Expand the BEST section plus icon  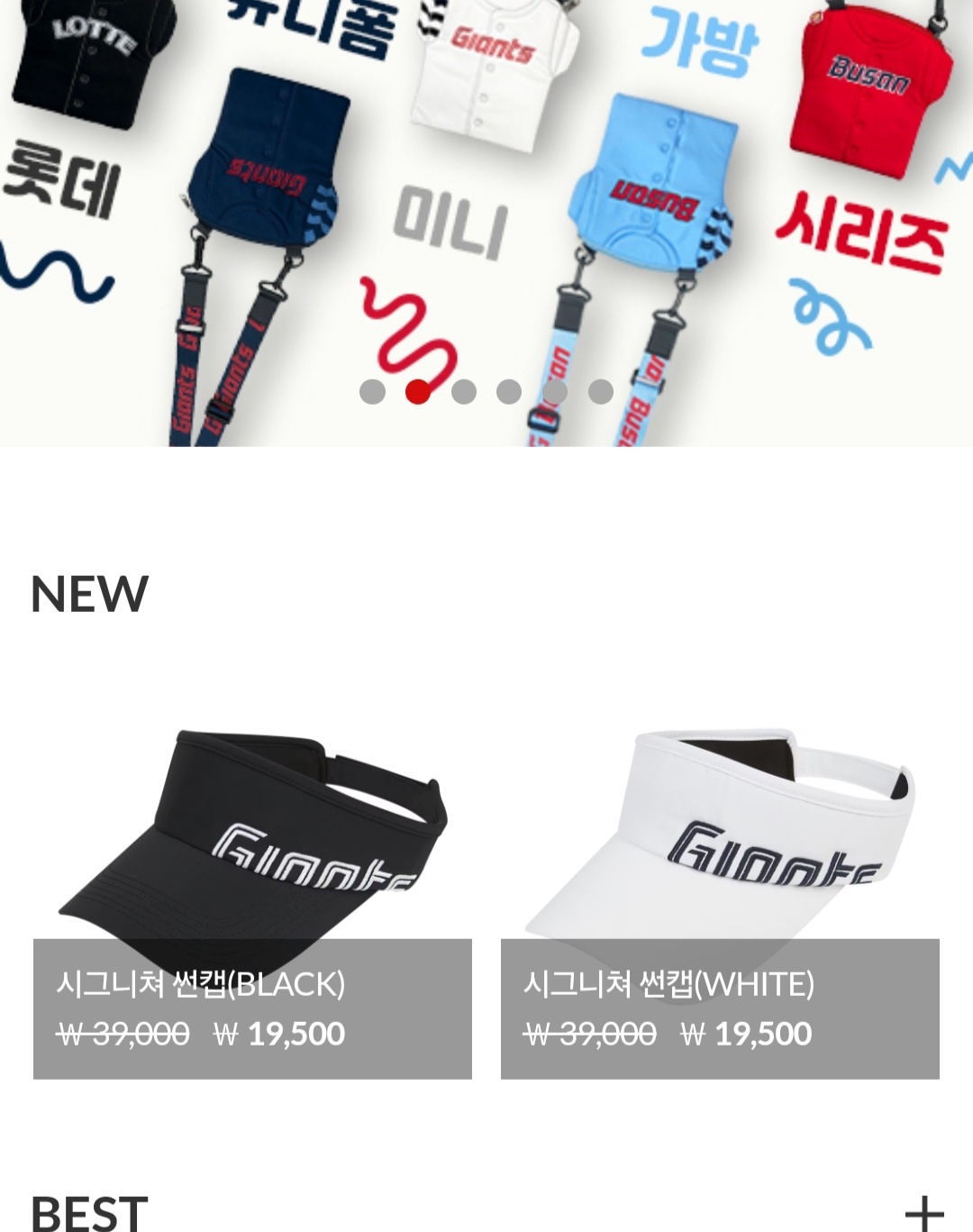(x=924, y=1214)
